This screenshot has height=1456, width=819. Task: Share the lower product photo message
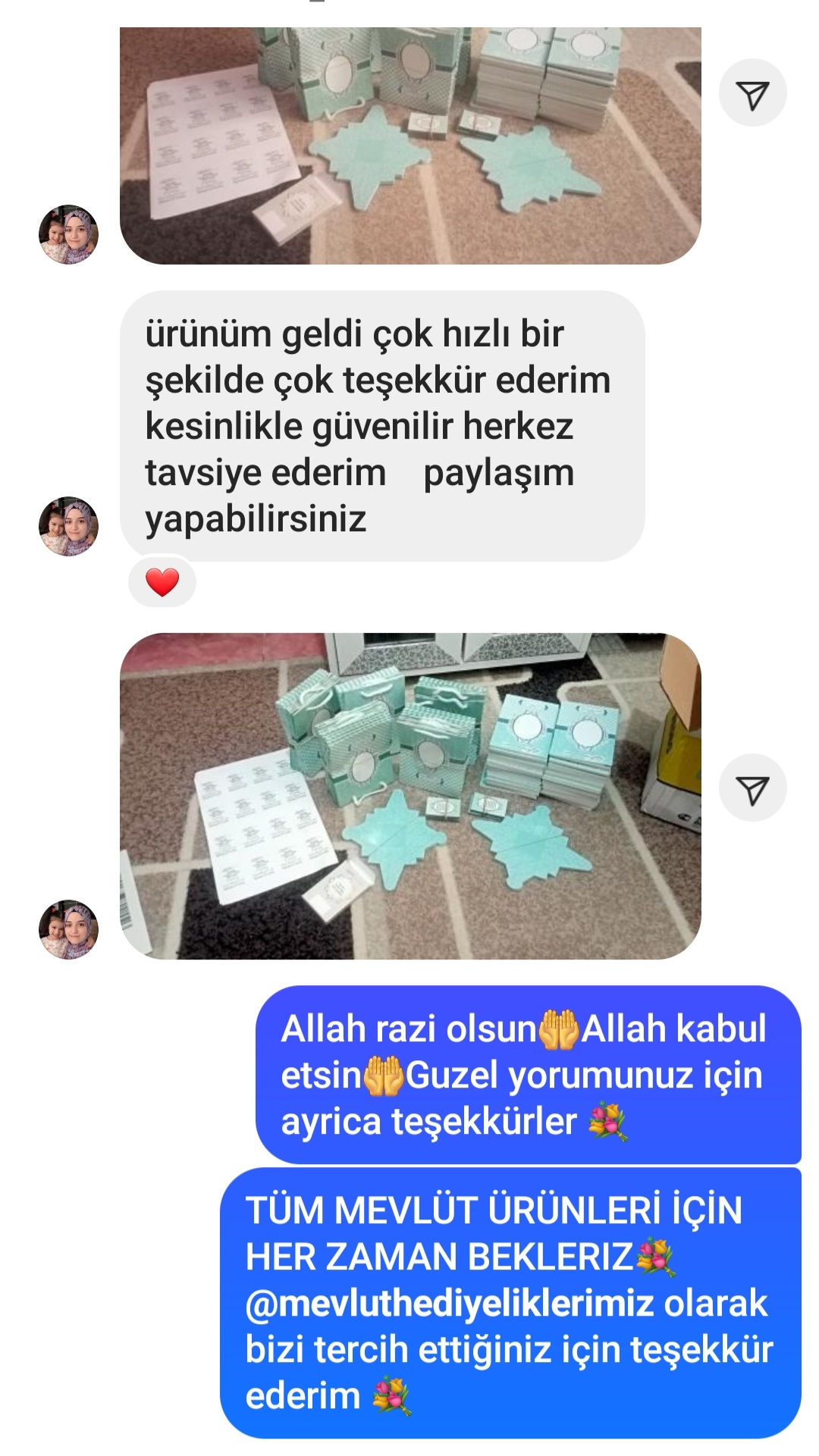coord(752,788)
